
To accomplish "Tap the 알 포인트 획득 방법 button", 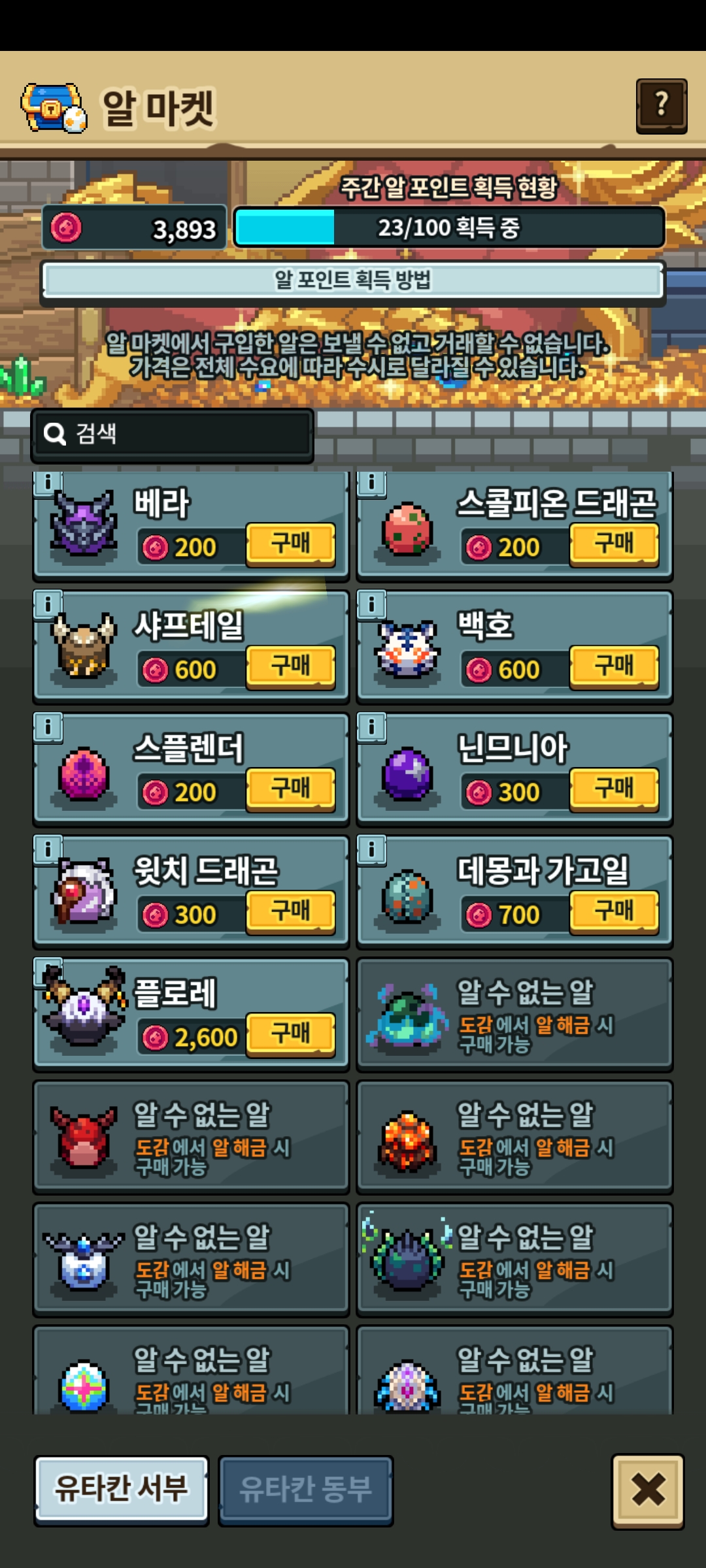I will point(353,281).
